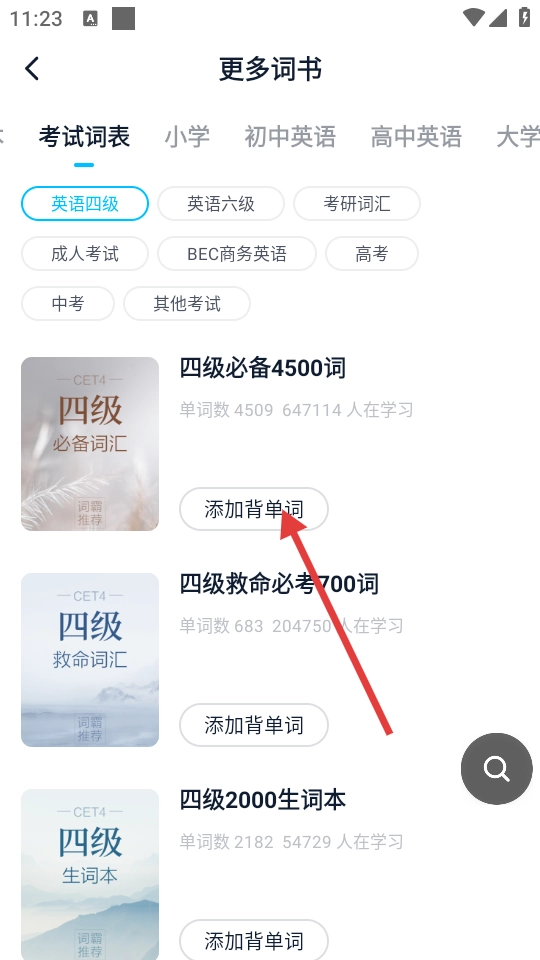Image resolution: width=540 pixels, height=960 pixels.
Task: Filter by 中考 chip
Action: tap(68, 304)
